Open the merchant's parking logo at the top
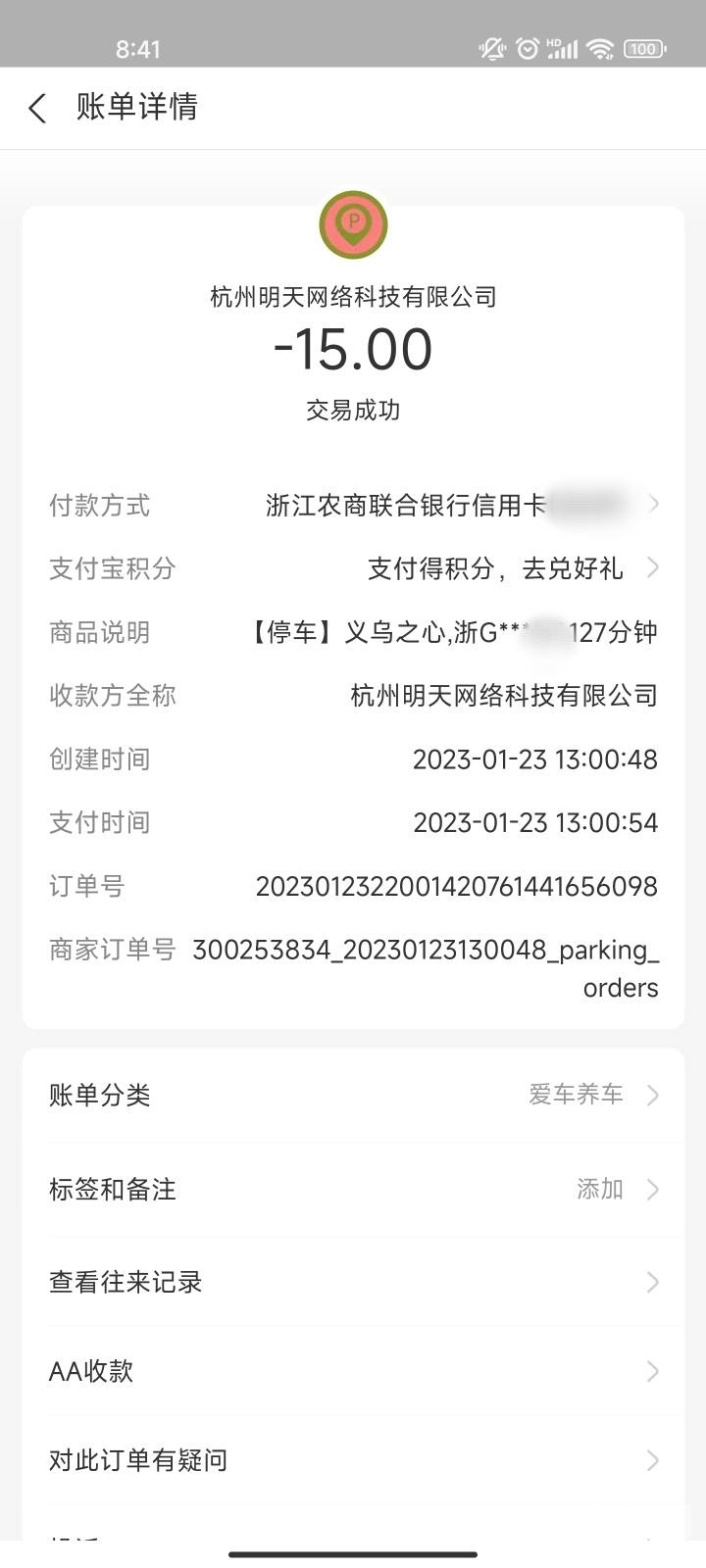Image resolution: width=706 pixels, height=1568 pixels. 353,225
